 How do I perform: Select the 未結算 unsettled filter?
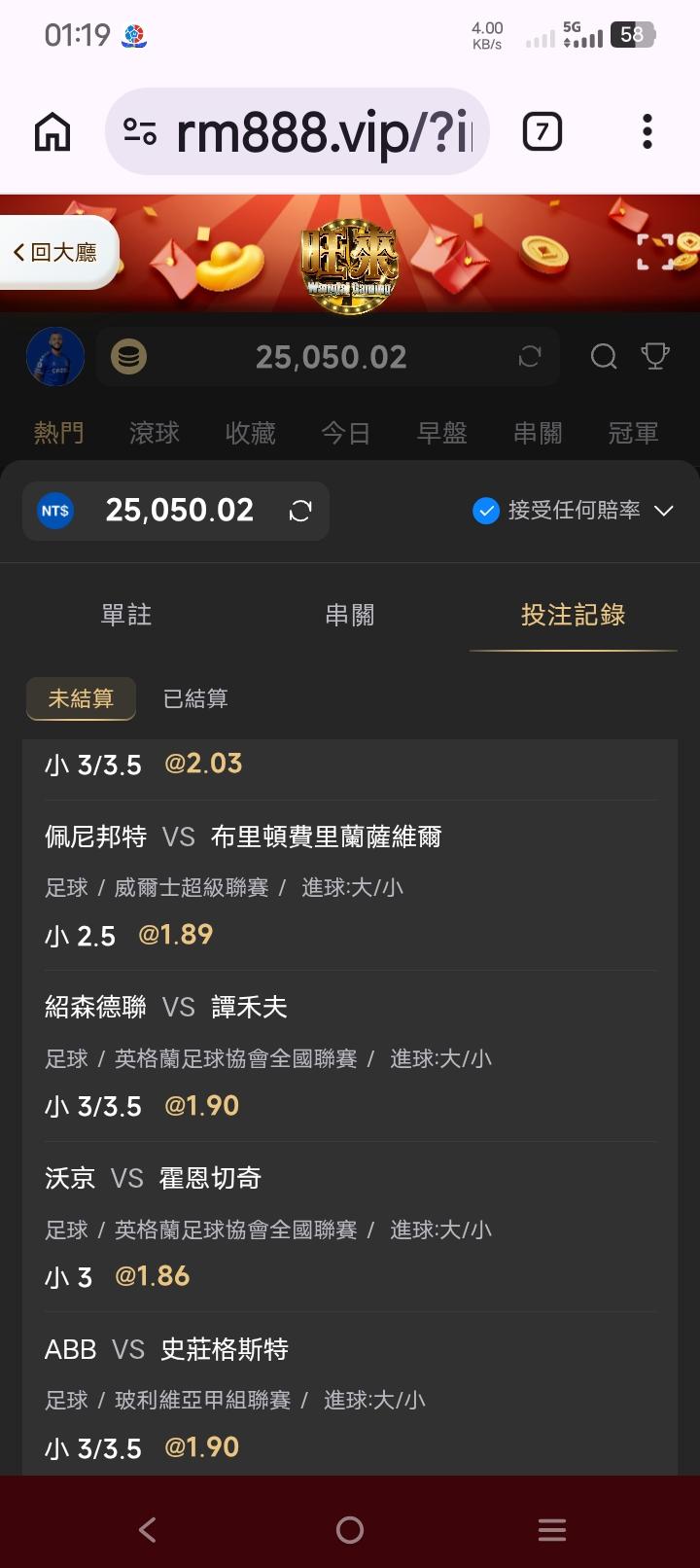click(81, 698)
